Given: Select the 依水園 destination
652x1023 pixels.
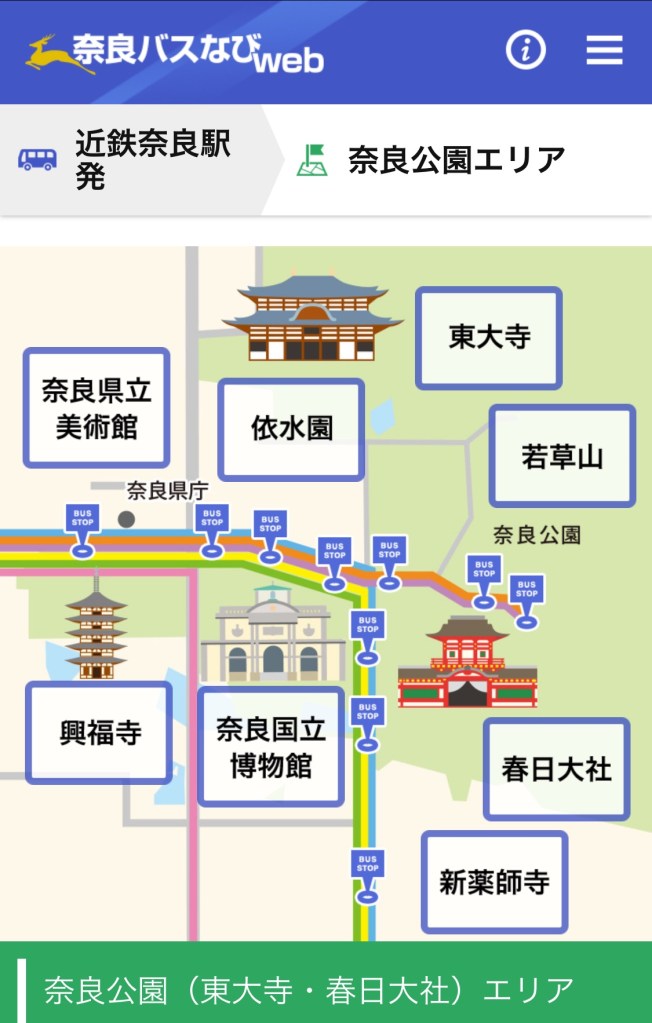Looking at the screenshot, I should pos(291,429).
